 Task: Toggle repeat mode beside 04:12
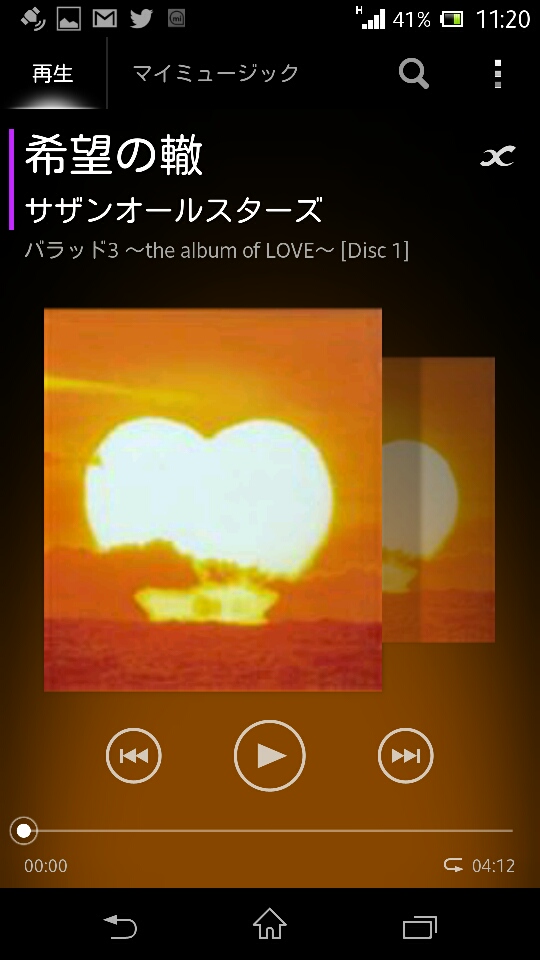pos(453,865)
